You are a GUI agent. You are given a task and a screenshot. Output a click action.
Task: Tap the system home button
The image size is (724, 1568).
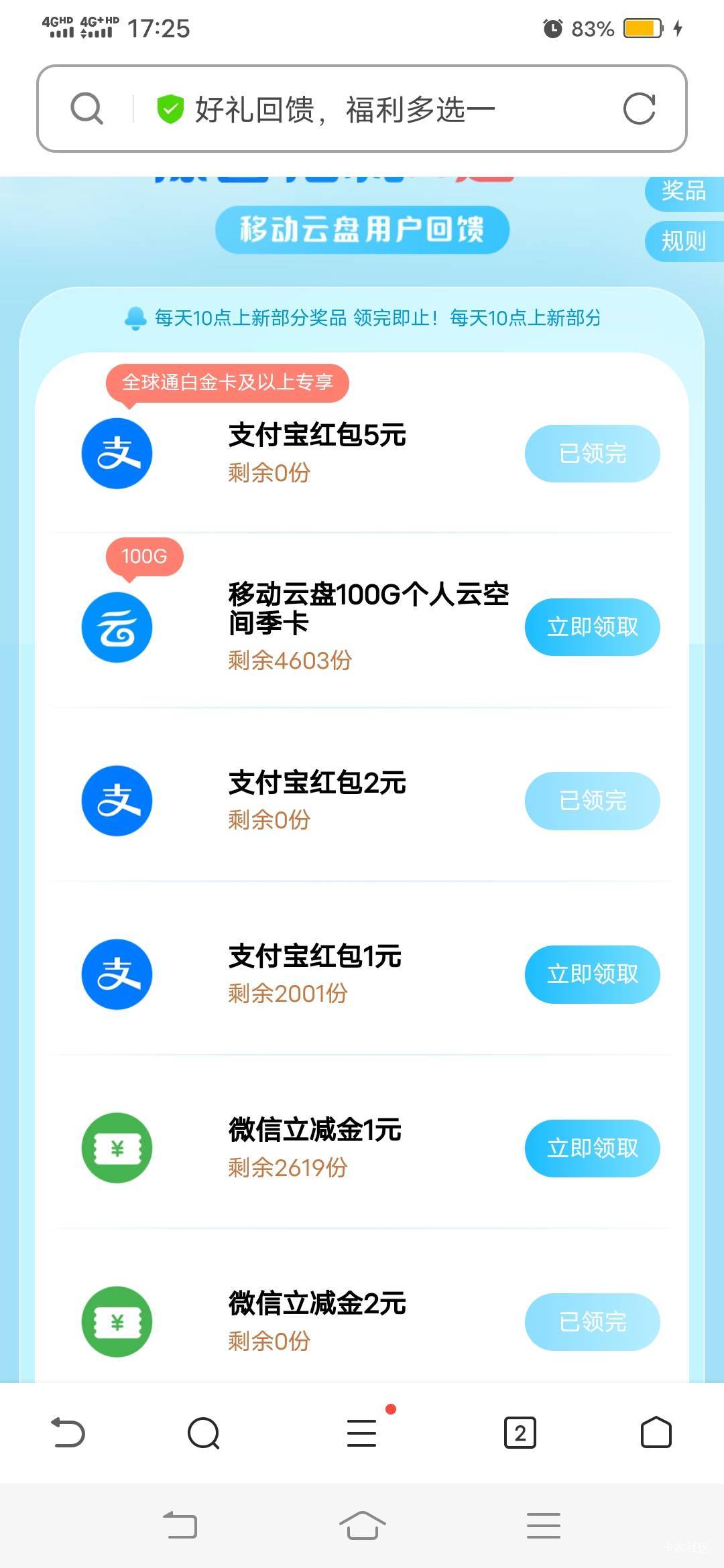(362, 1526)
